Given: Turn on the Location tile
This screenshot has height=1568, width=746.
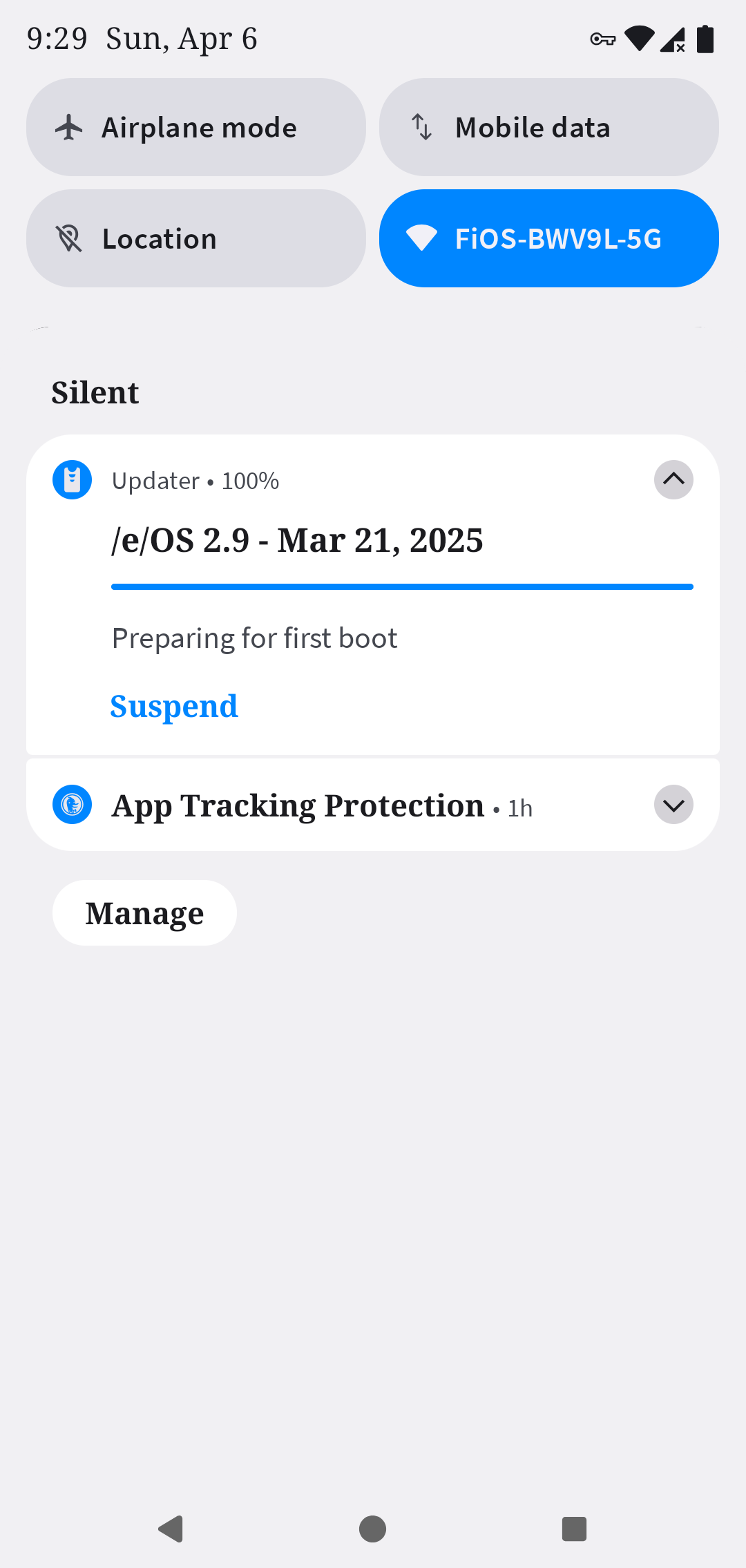Looking at the screenshot, I should pos(196,238).
